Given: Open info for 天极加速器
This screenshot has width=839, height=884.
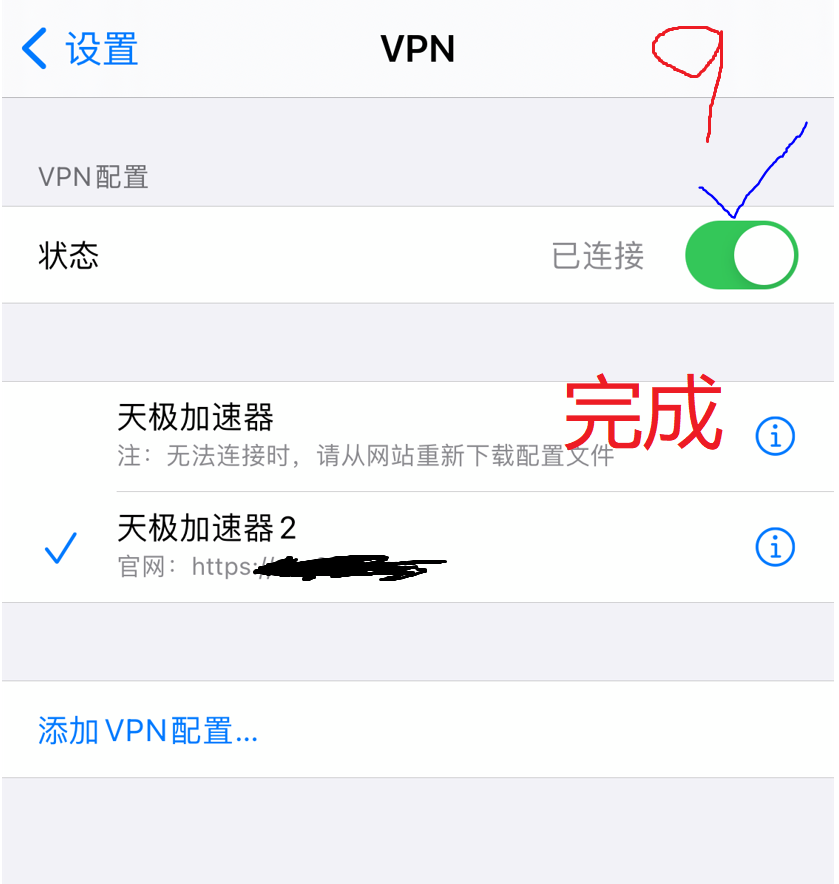Looking at the screenshot, I should [x=775, y=436].
